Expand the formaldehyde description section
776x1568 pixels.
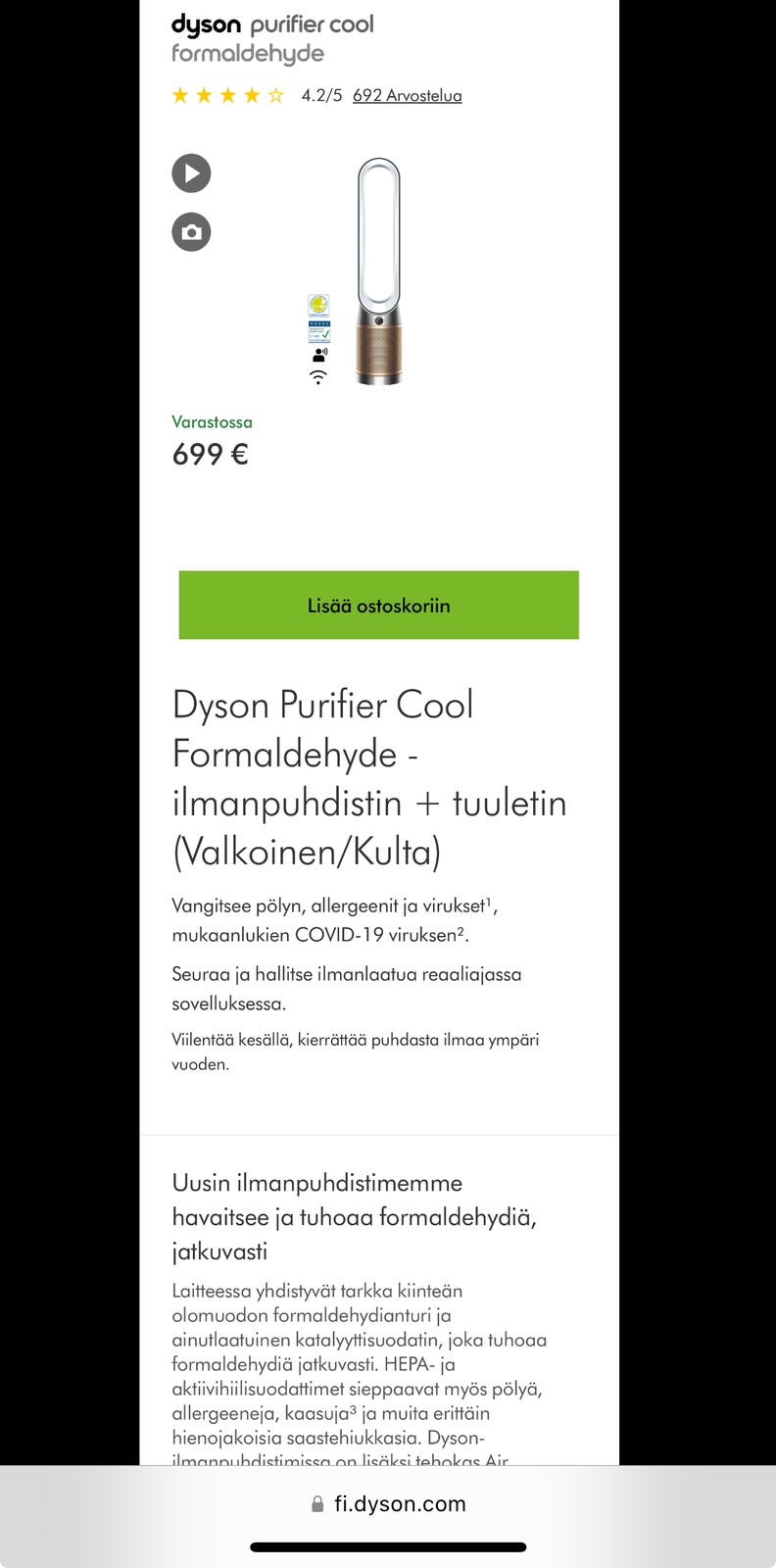[355, 1216]
